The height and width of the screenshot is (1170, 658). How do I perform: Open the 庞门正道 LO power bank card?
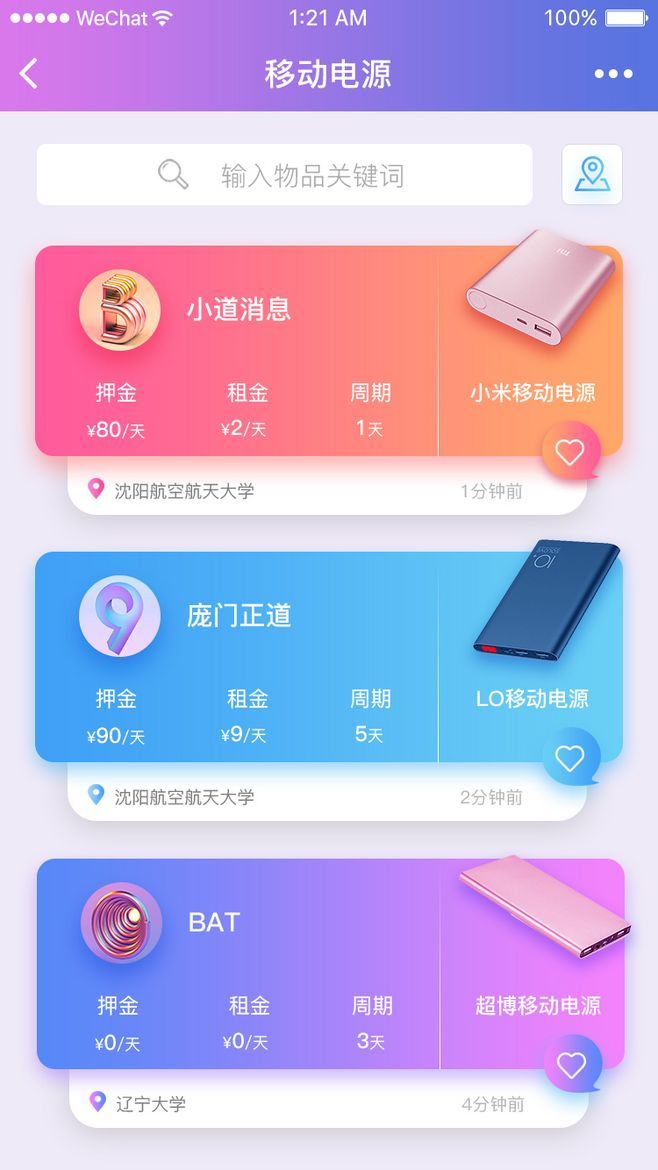click(237, 657)
